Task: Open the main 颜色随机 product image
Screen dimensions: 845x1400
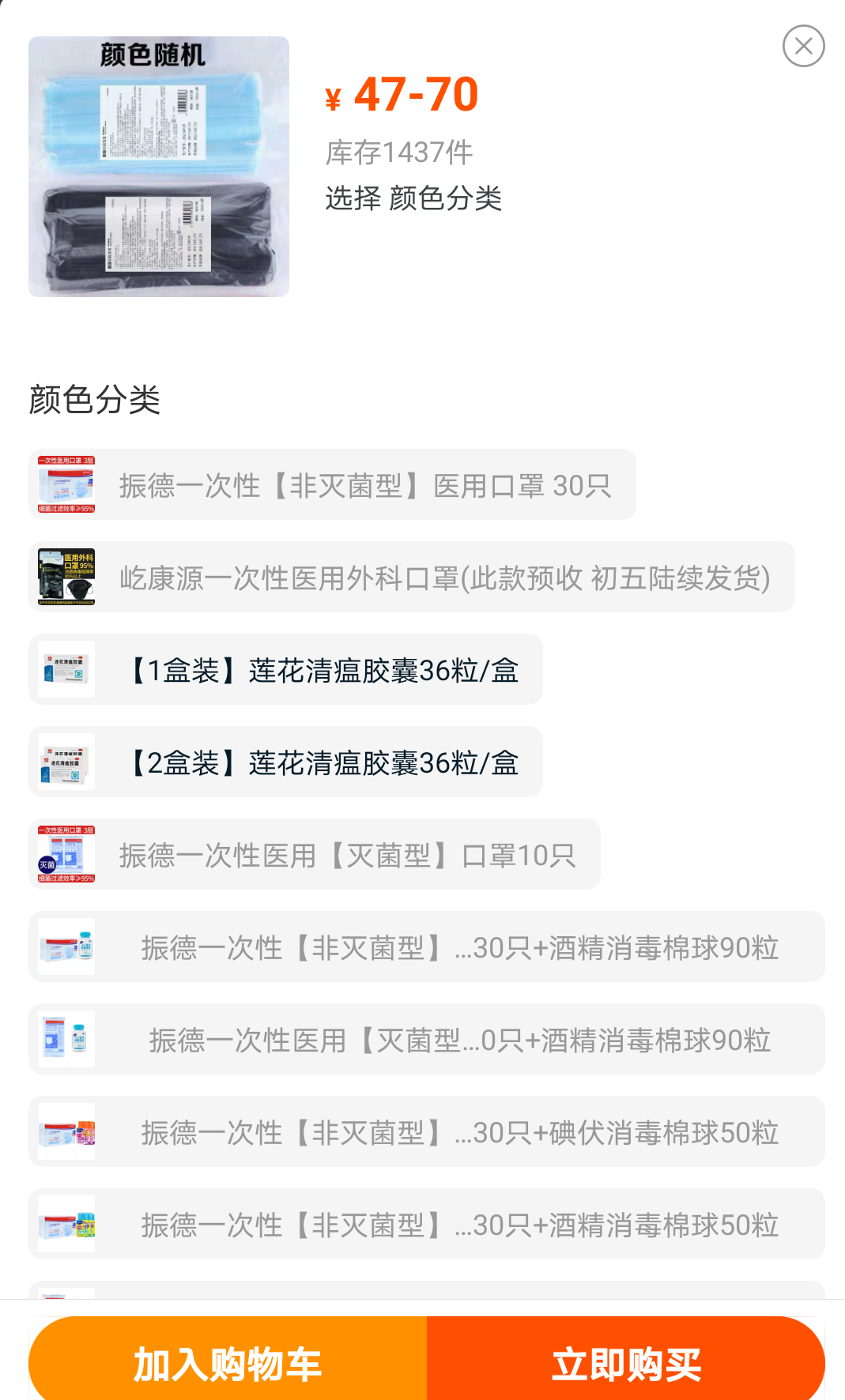Action: click(x=158, y=166)
